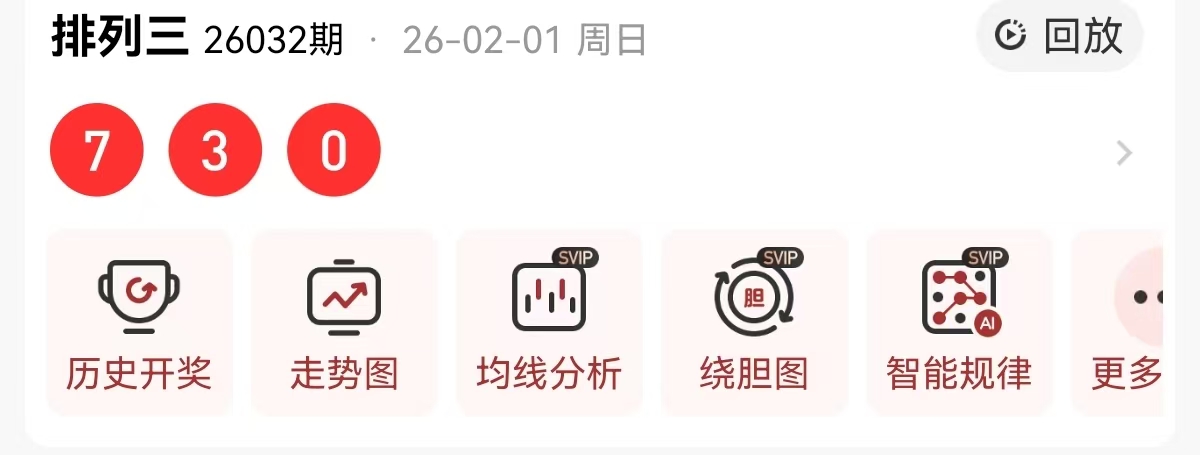
Task: Open 智能规律 AI patterns
Action: tap(959, 322)
